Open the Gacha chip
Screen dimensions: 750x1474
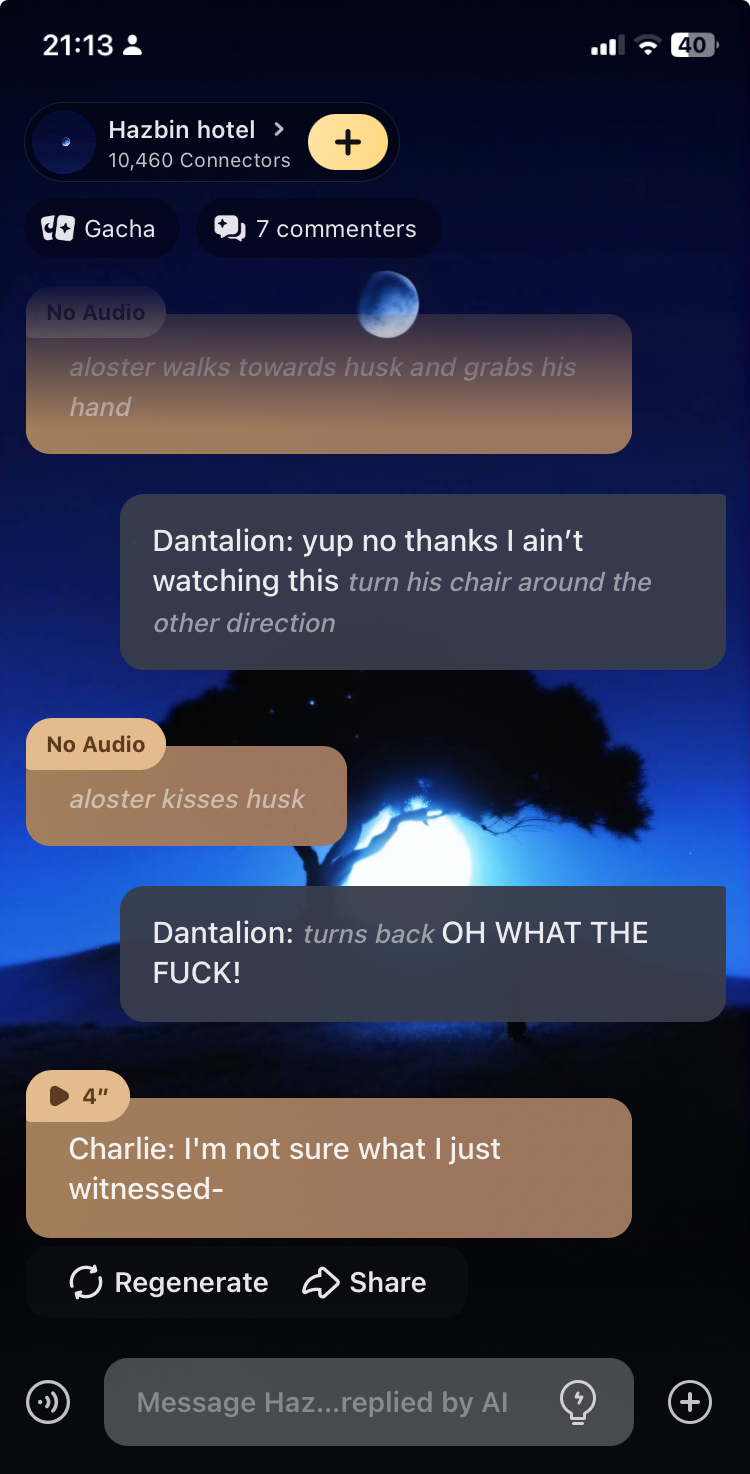tap(100, 229)
